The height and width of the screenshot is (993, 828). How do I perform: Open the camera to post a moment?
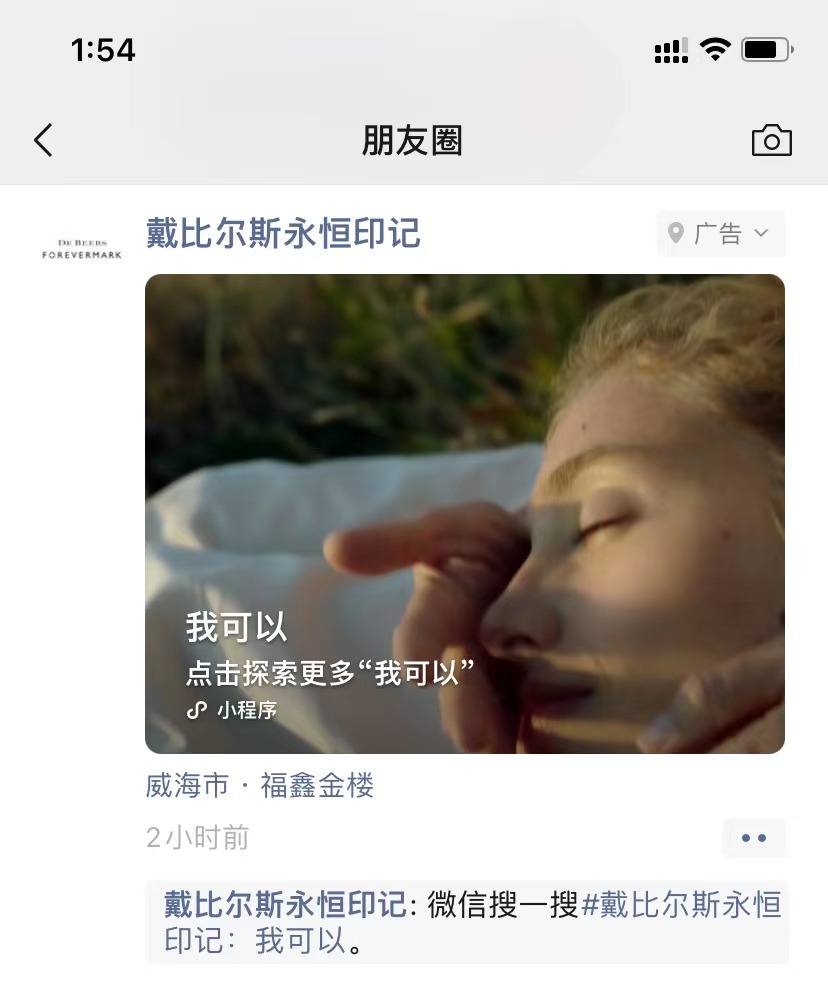pyautogui.click(x=771, y=141)
